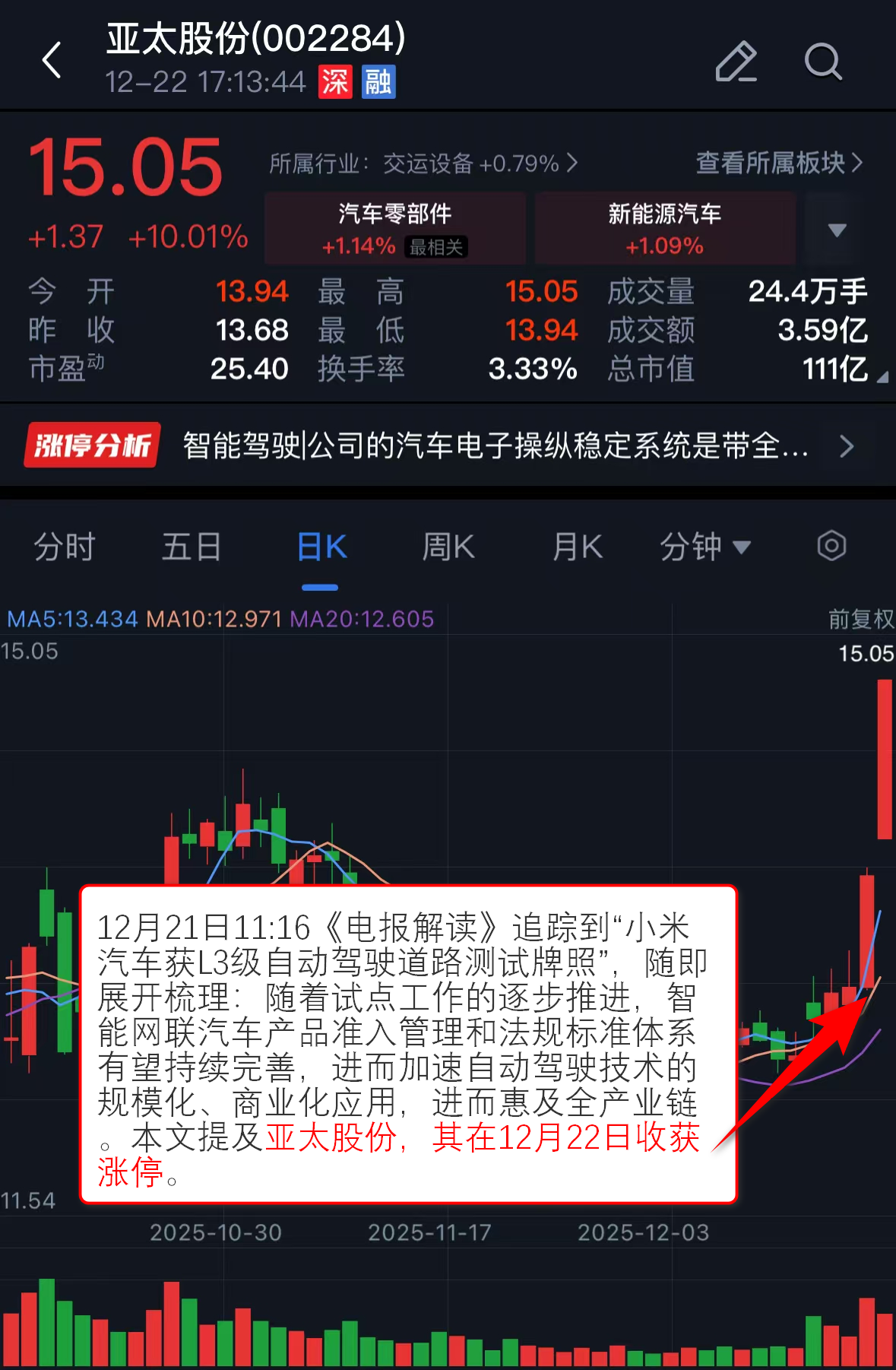
Task: Open the 汽车零部件 sector chip
Action: click(x=395, y=228)
